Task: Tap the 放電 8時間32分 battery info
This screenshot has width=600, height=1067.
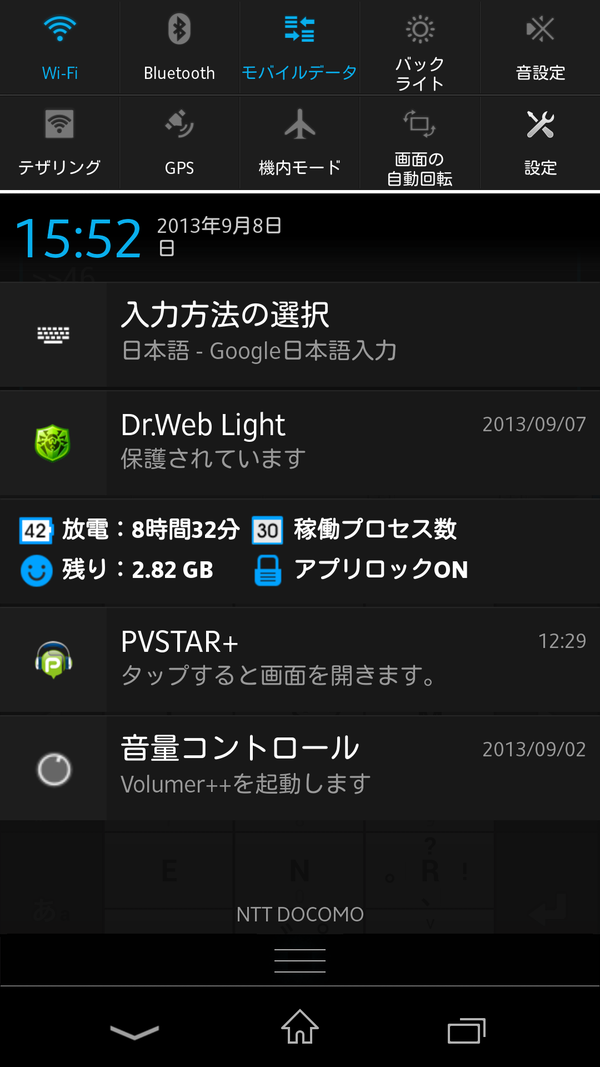Action: tap(129, 529)
